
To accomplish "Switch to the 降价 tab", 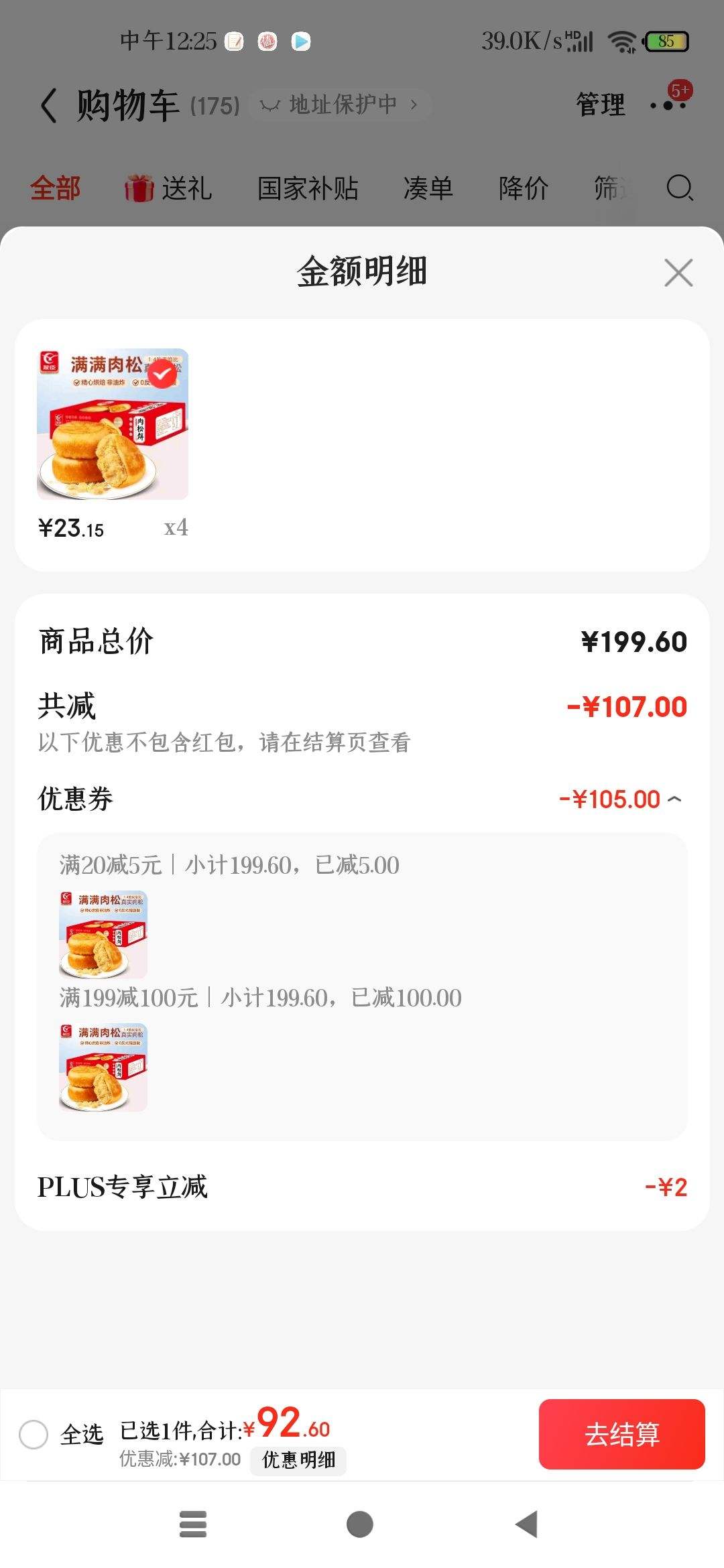I will (523, 188).
